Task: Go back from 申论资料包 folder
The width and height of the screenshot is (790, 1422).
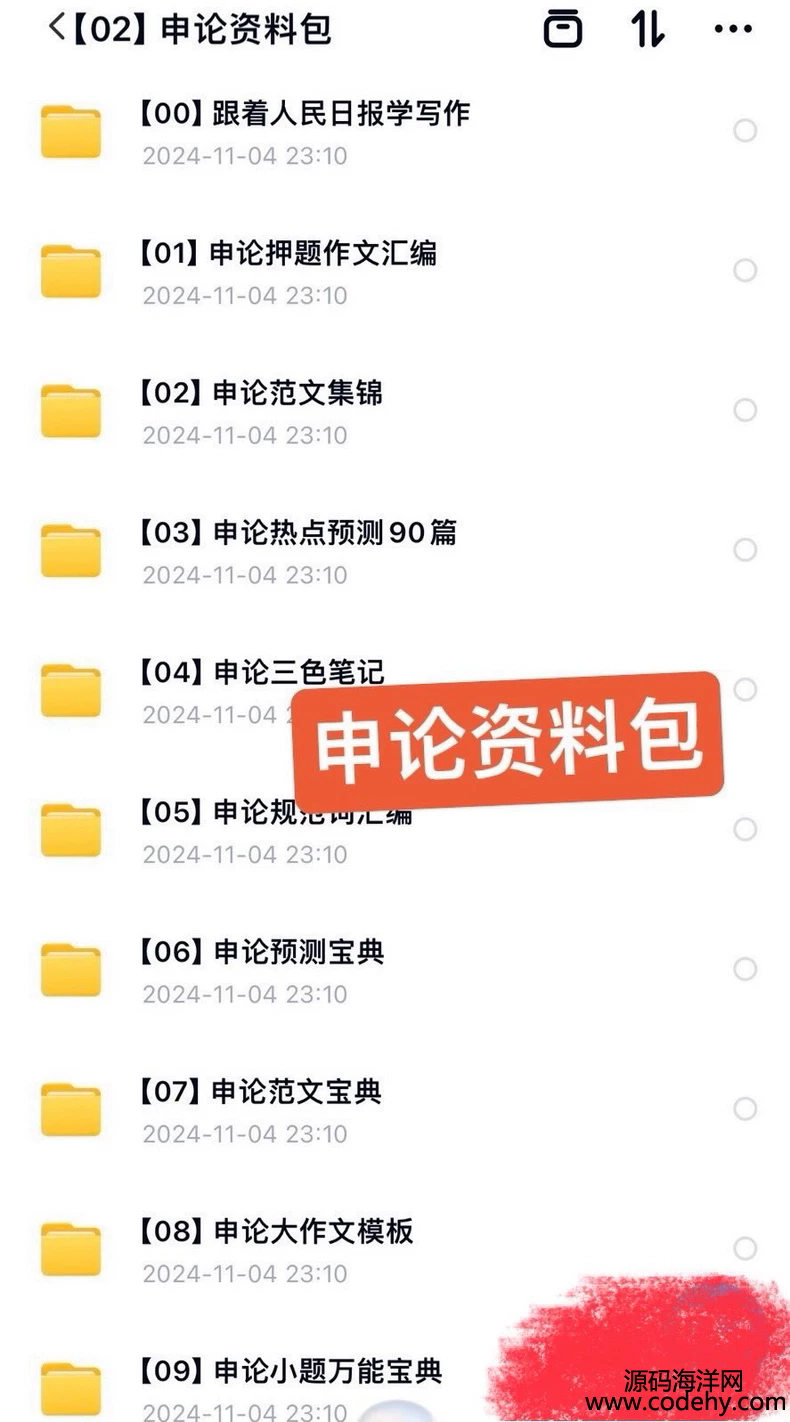Action: point(57,28)
